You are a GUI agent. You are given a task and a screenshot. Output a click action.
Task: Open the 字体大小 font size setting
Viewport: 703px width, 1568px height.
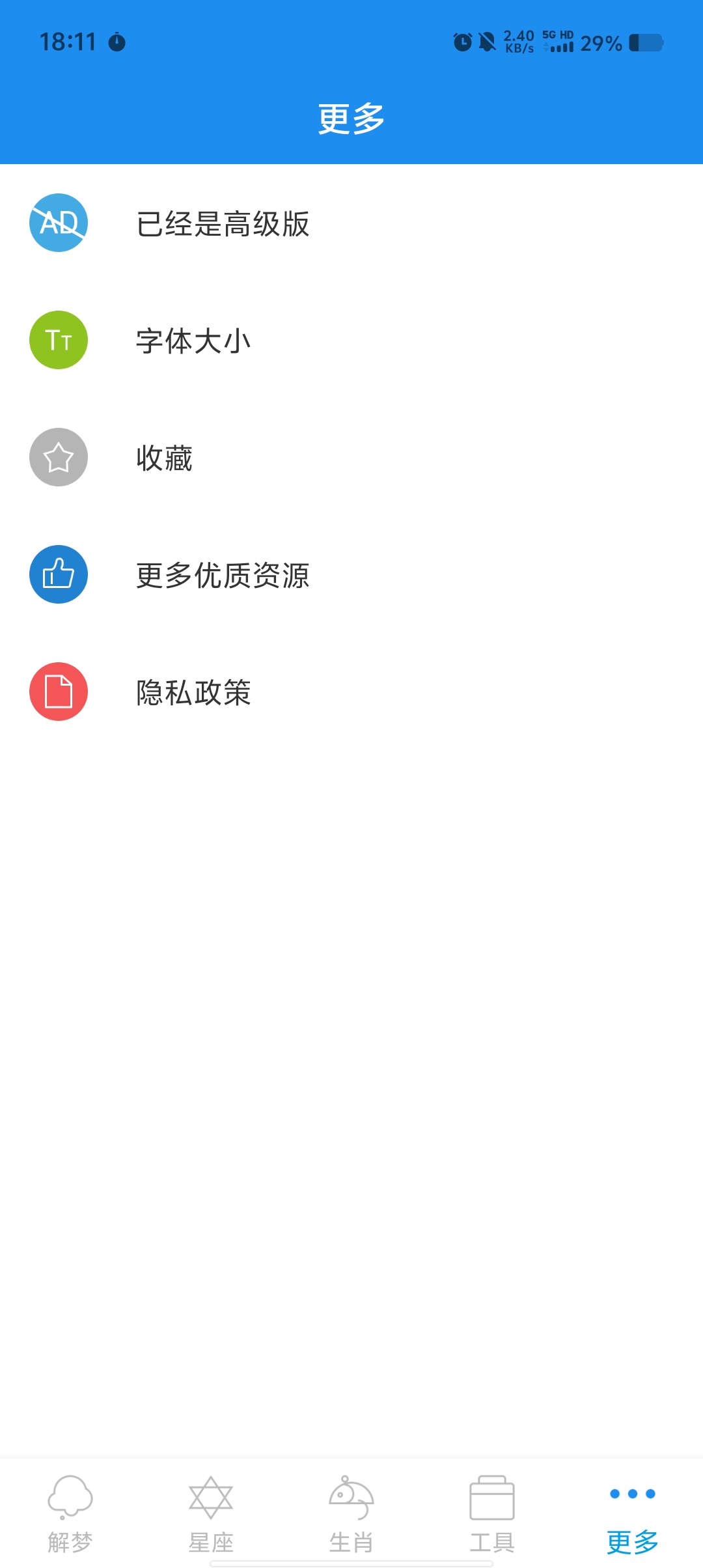point(351,340)
